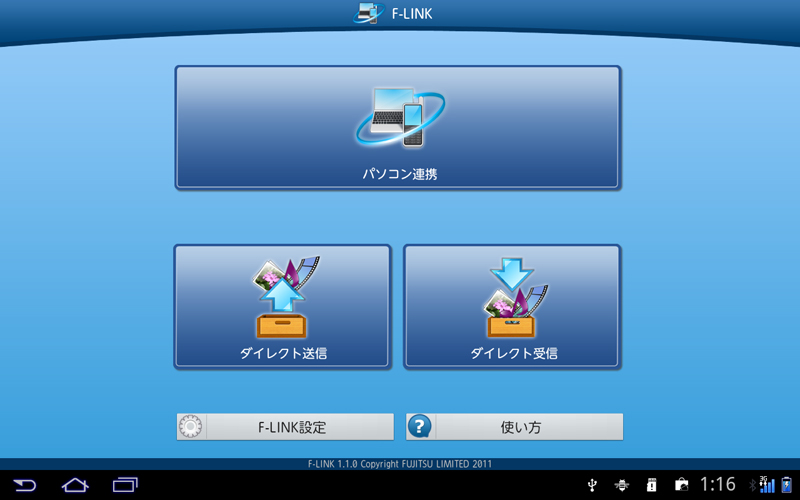
Task: Open ダイレクト送信 direct send
Action: (x=282, y=307)
